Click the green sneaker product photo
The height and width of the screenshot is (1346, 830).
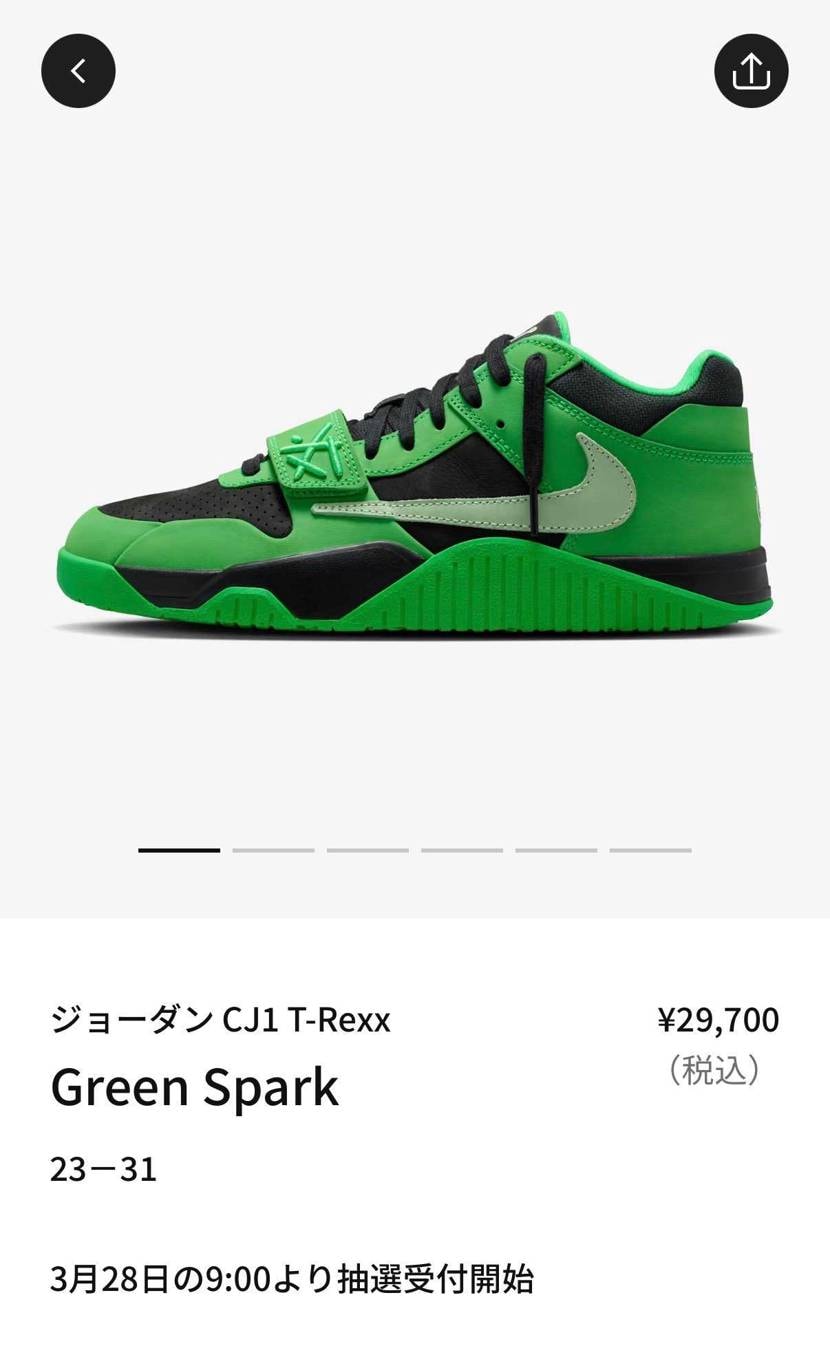tap(415, 470)
